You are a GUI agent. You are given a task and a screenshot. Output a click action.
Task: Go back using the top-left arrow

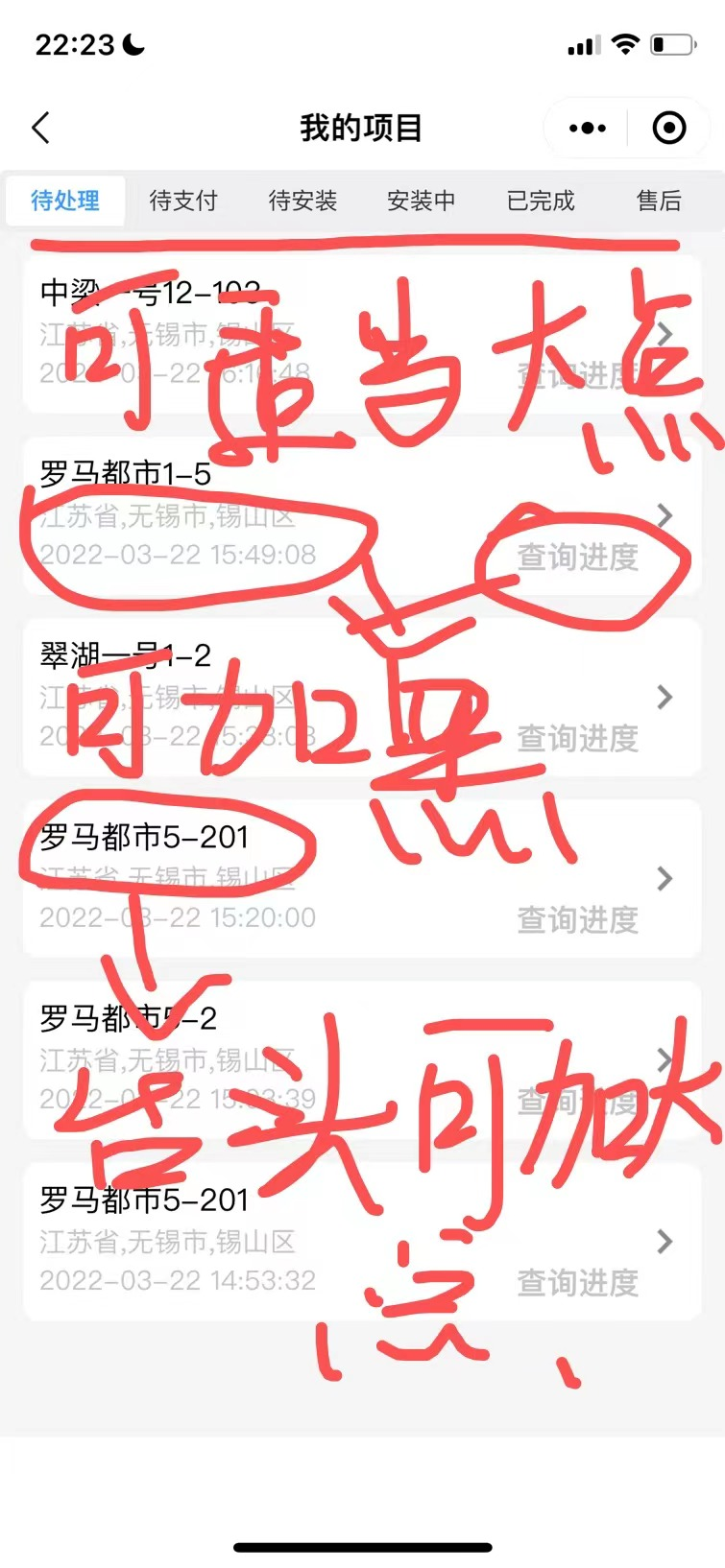(40, 128)
